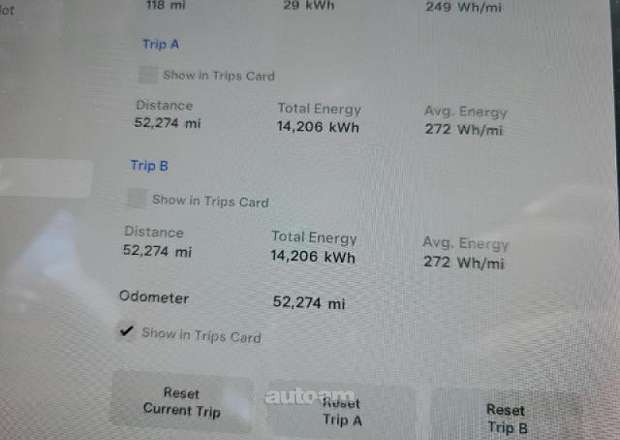Uncheck Show in Trips Card under Odometer
Image resolution: width=620 pixels, height=440 pixels.
(126, 333)
